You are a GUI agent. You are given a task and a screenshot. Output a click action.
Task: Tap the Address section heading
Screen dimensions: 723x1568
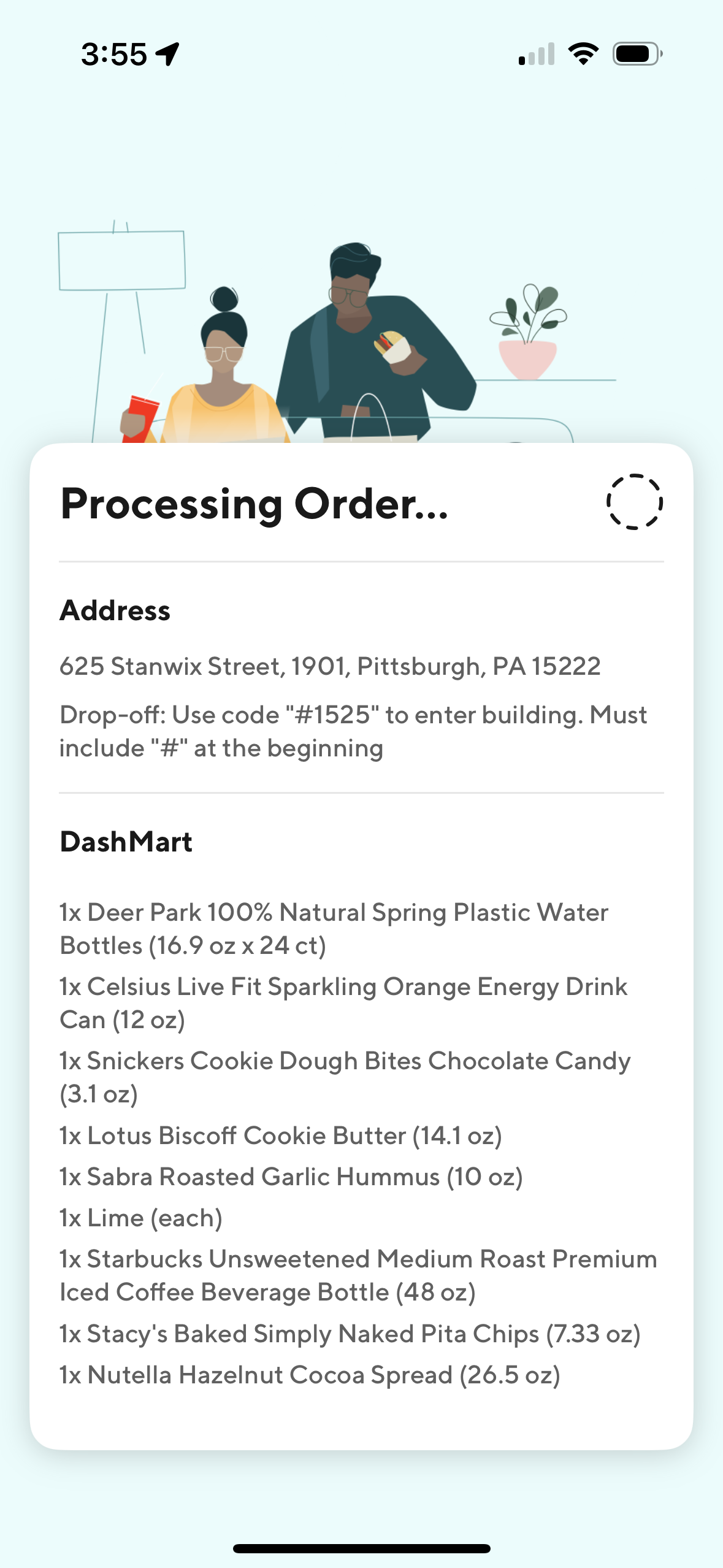pos(115,610)
